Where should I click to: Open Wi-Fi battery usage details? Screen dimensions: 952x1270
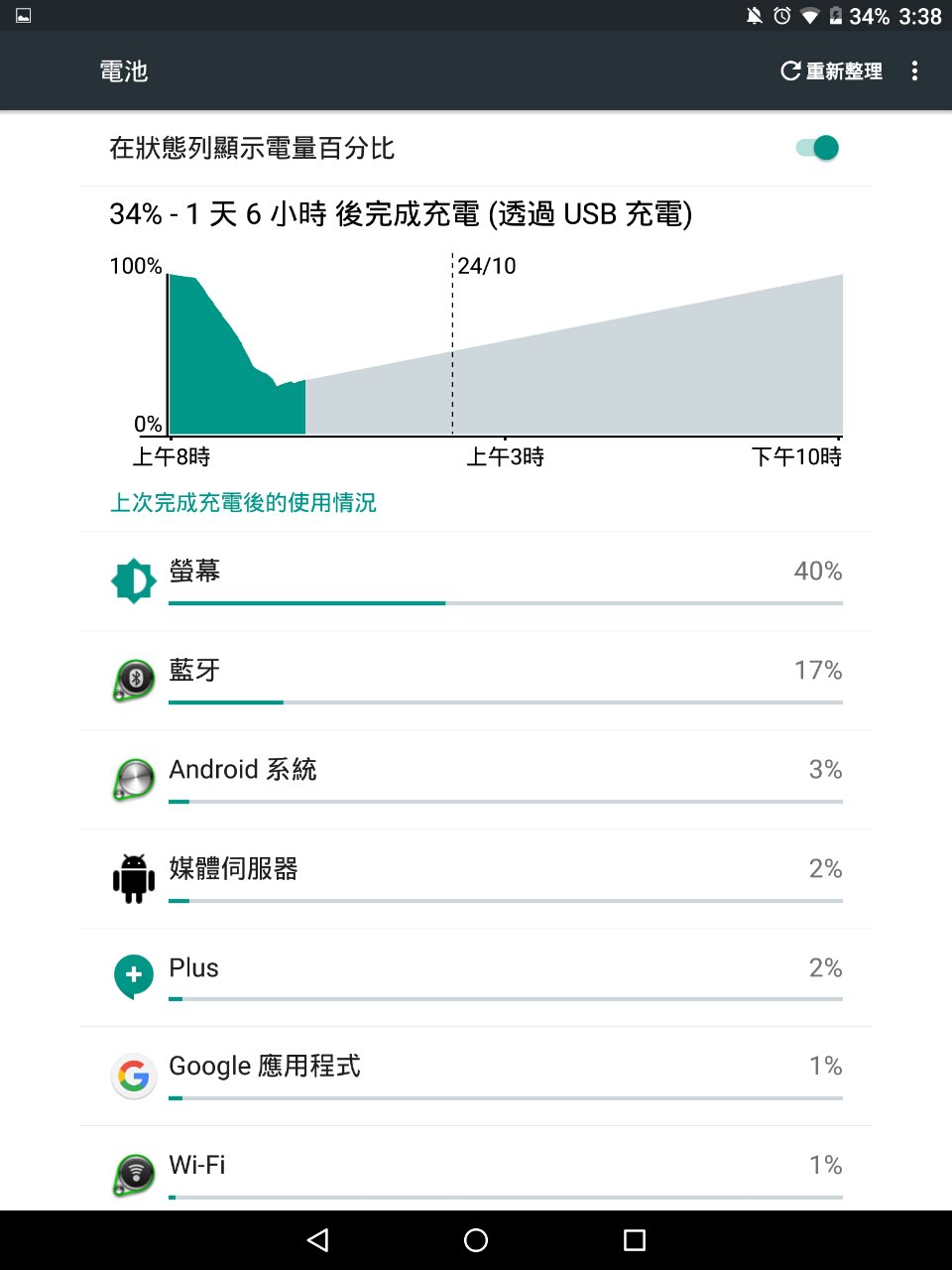pyautogui.click(x=476, y=1169)
